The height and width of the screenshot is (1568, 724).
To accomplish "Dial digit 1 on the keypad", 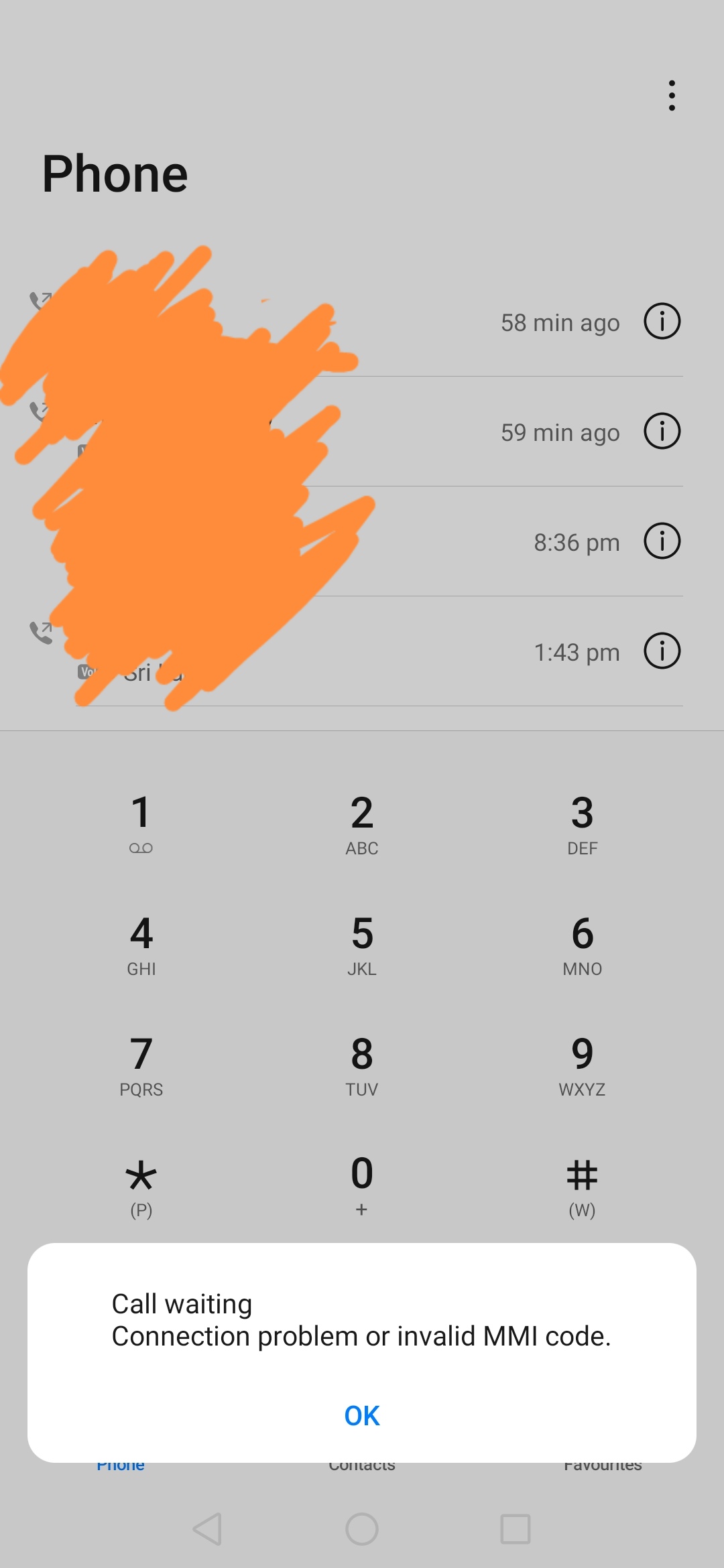I will tap(141, 824).
